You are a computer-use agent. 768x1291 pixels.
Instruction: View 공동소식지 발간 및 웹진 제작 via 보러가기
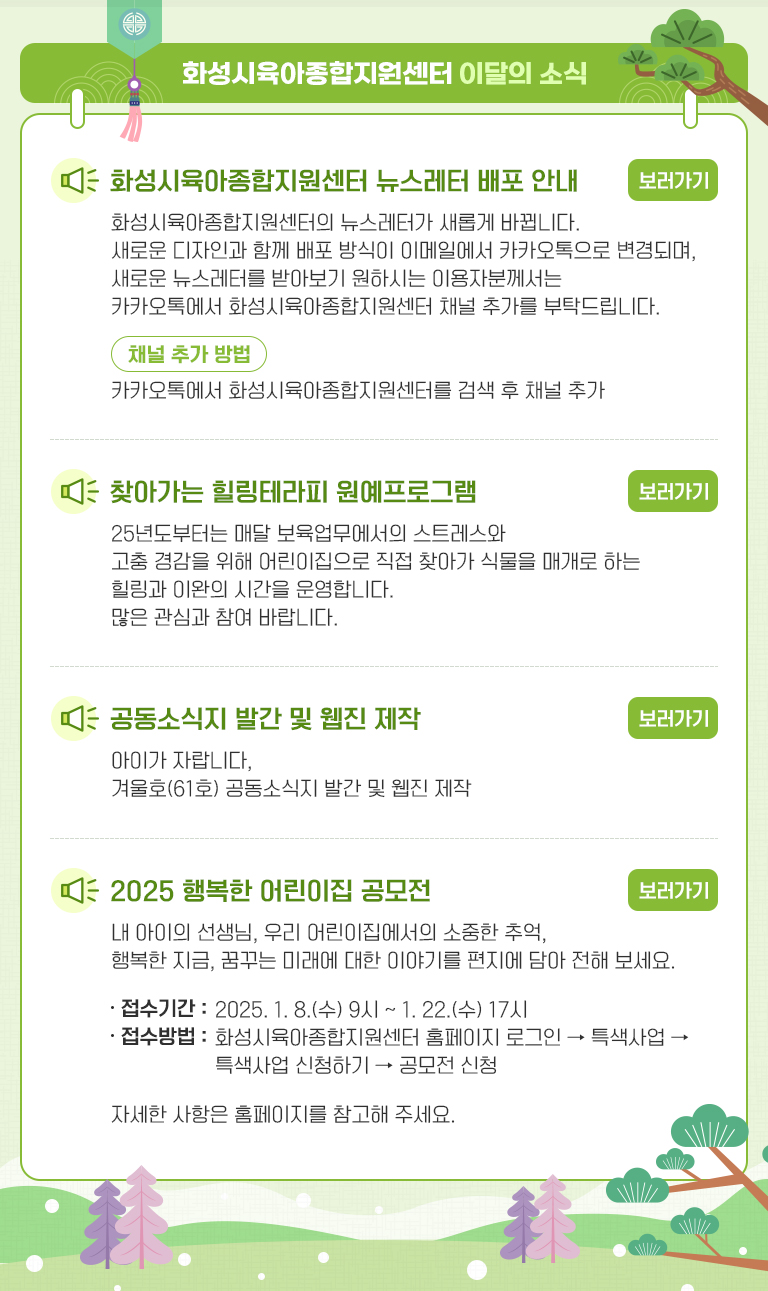pyautogui.click(x=673, y=718)
